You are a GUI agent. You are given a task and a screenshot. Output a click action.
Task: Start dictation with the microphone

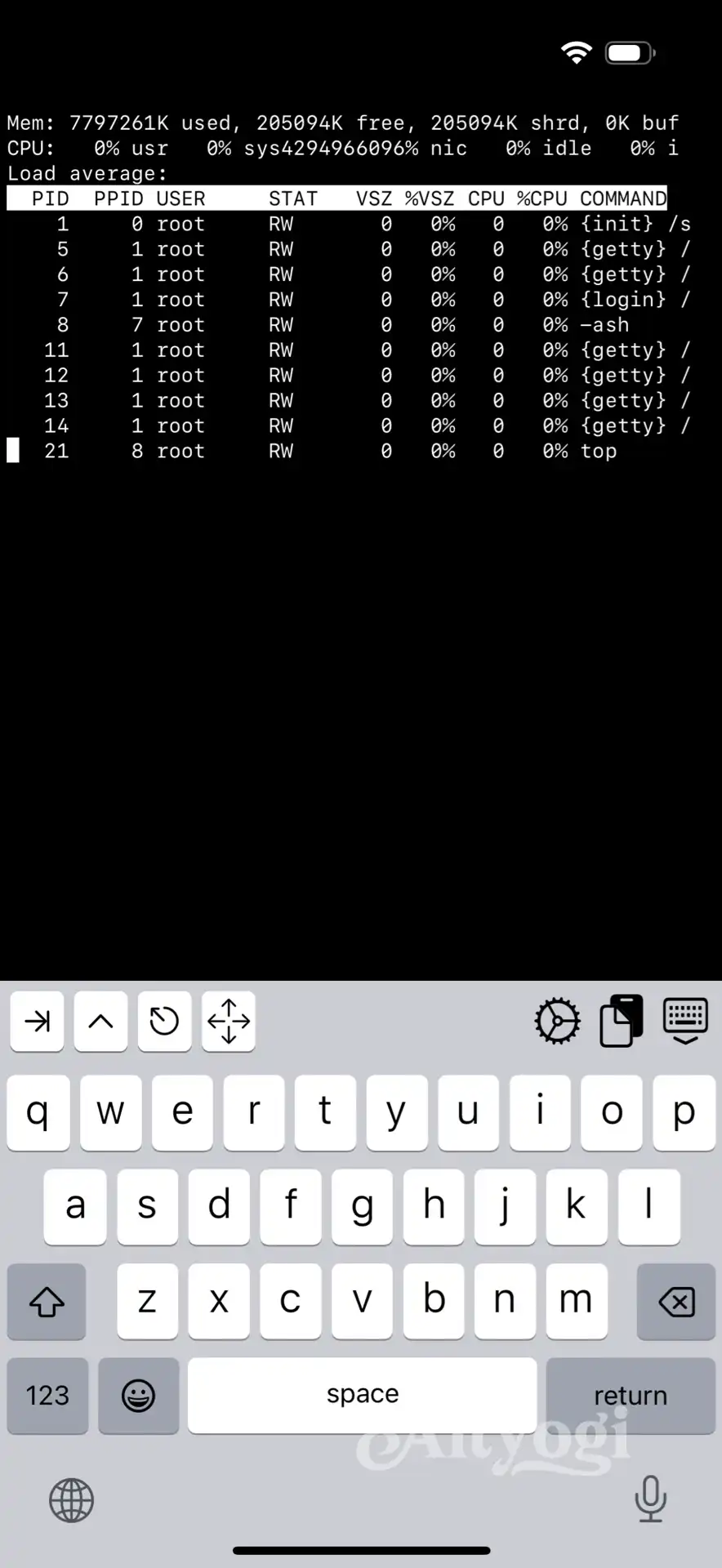(650, 1500)
